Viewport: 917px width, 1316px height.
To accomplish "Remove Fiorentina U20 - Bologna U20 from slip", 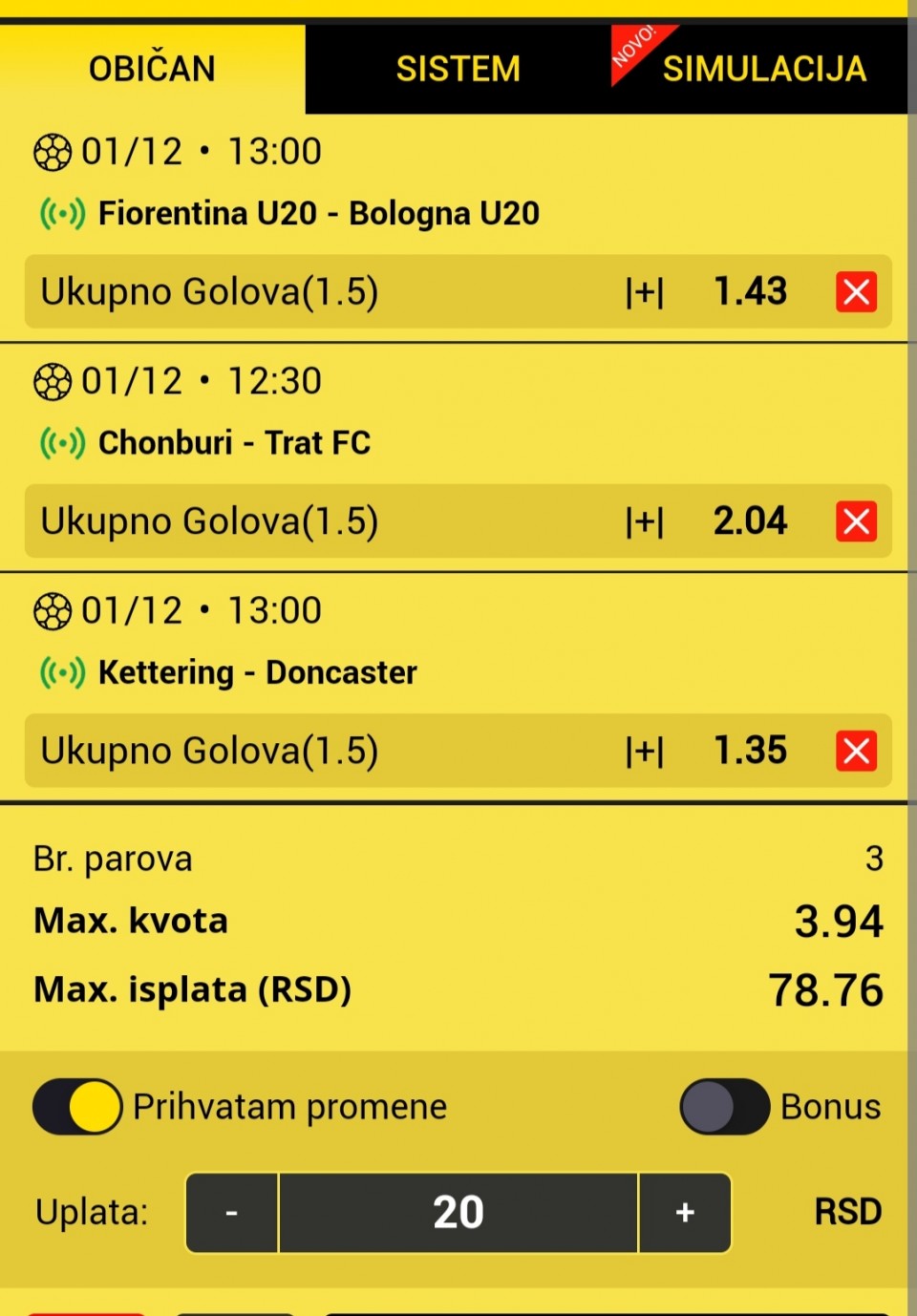I will (856, 292).
